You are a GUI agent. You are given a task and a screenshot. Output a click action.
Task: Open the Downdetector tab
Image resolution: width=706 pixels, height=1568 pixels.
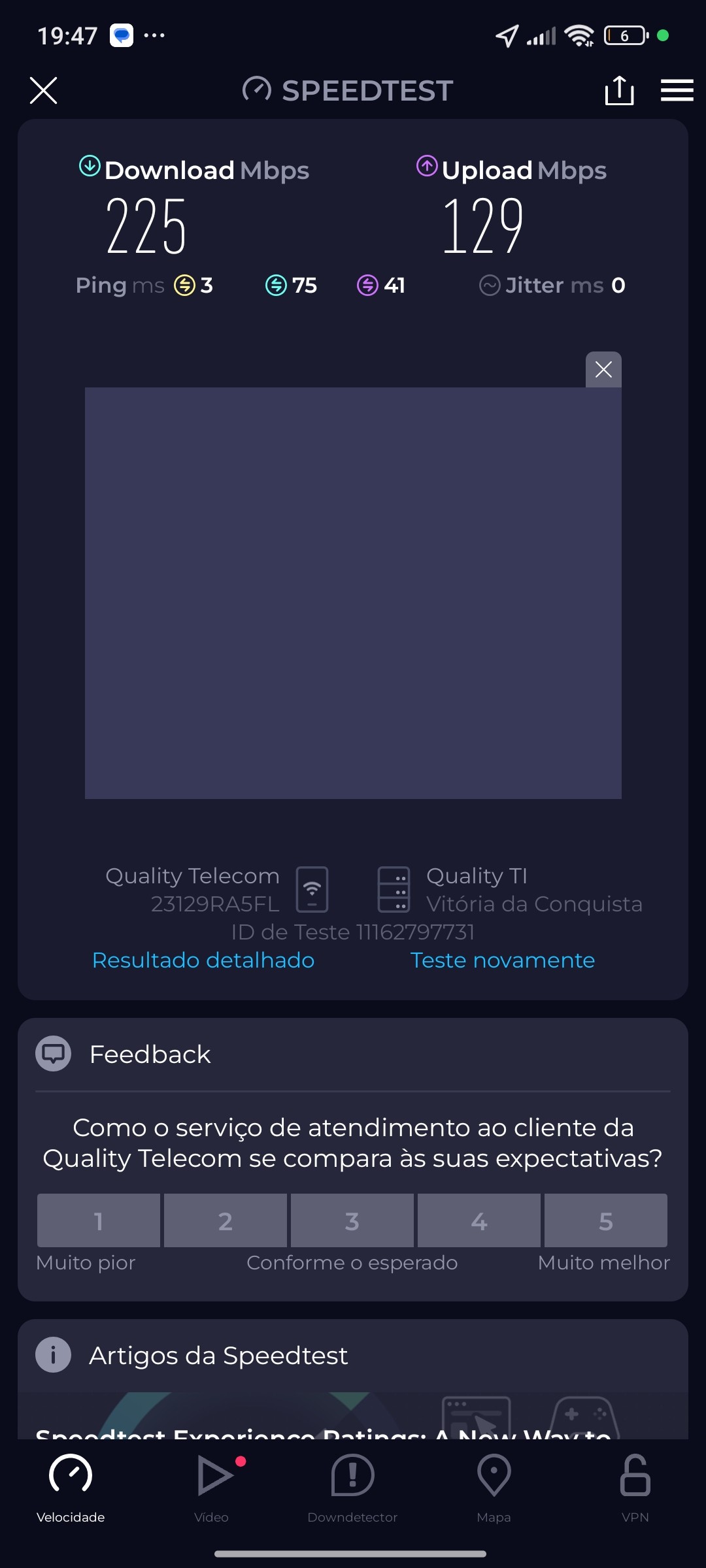point(352,1486)
